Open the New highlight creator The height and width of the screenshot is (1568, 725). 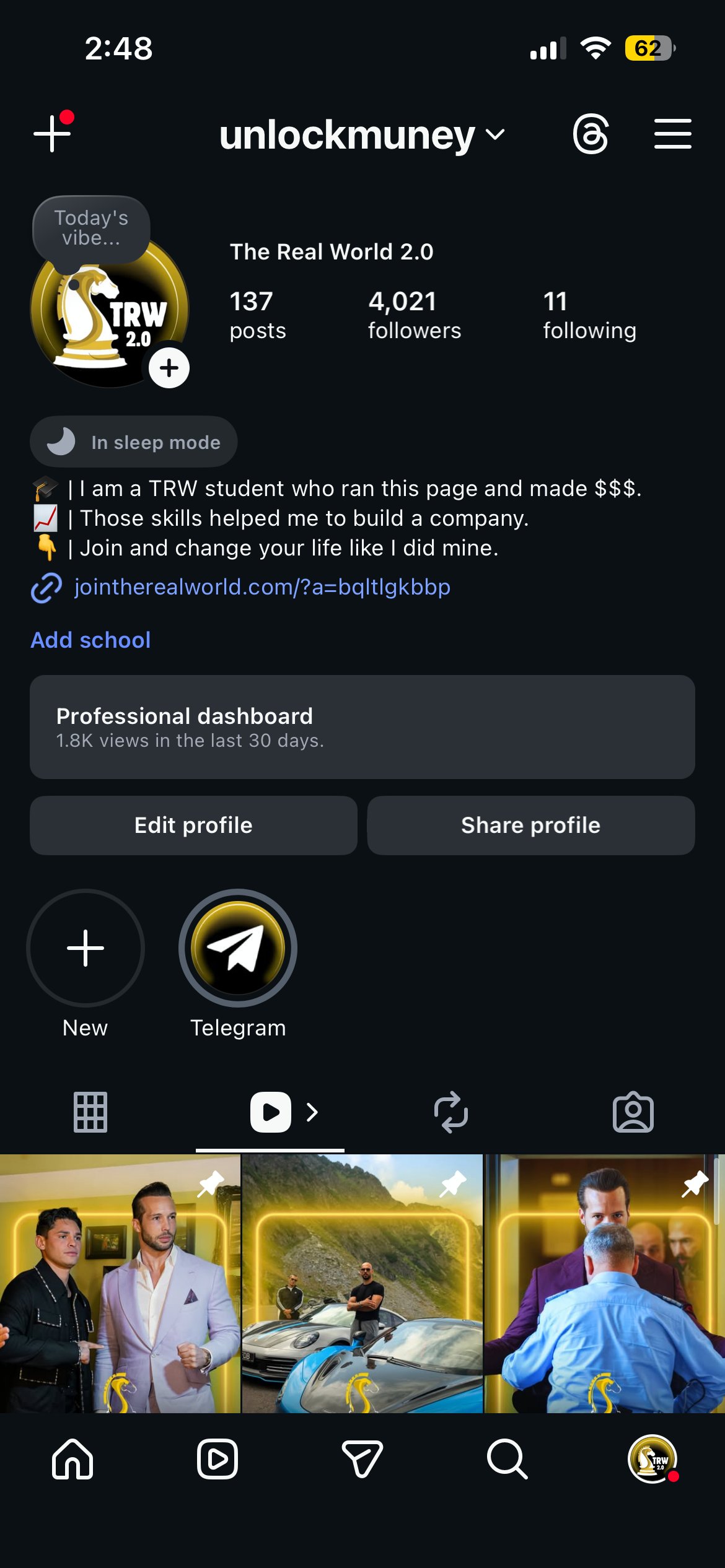point(86,948)
